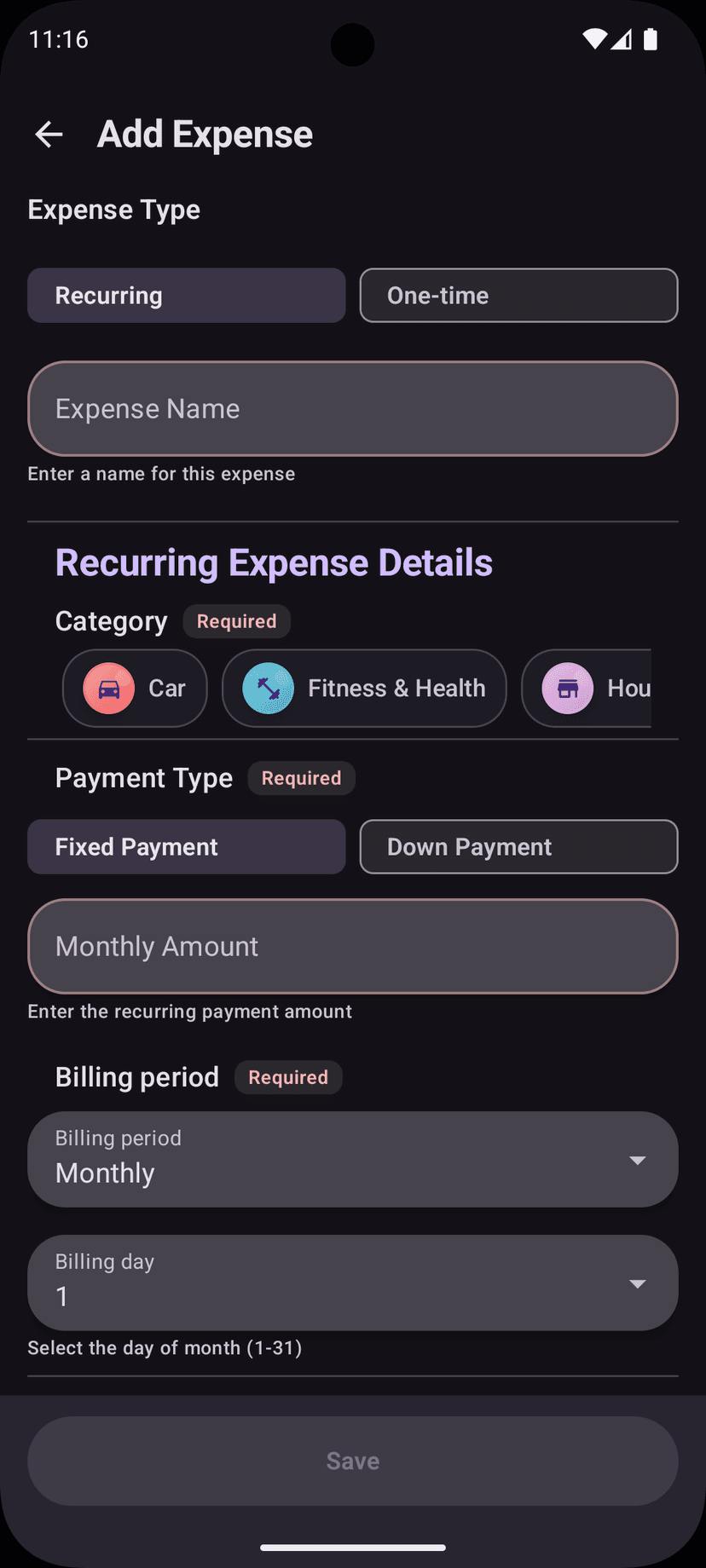The height and width of the screenshot is (1568, 706).
Task: Tap the Monthly Amount field
Action: coord(352,946)
